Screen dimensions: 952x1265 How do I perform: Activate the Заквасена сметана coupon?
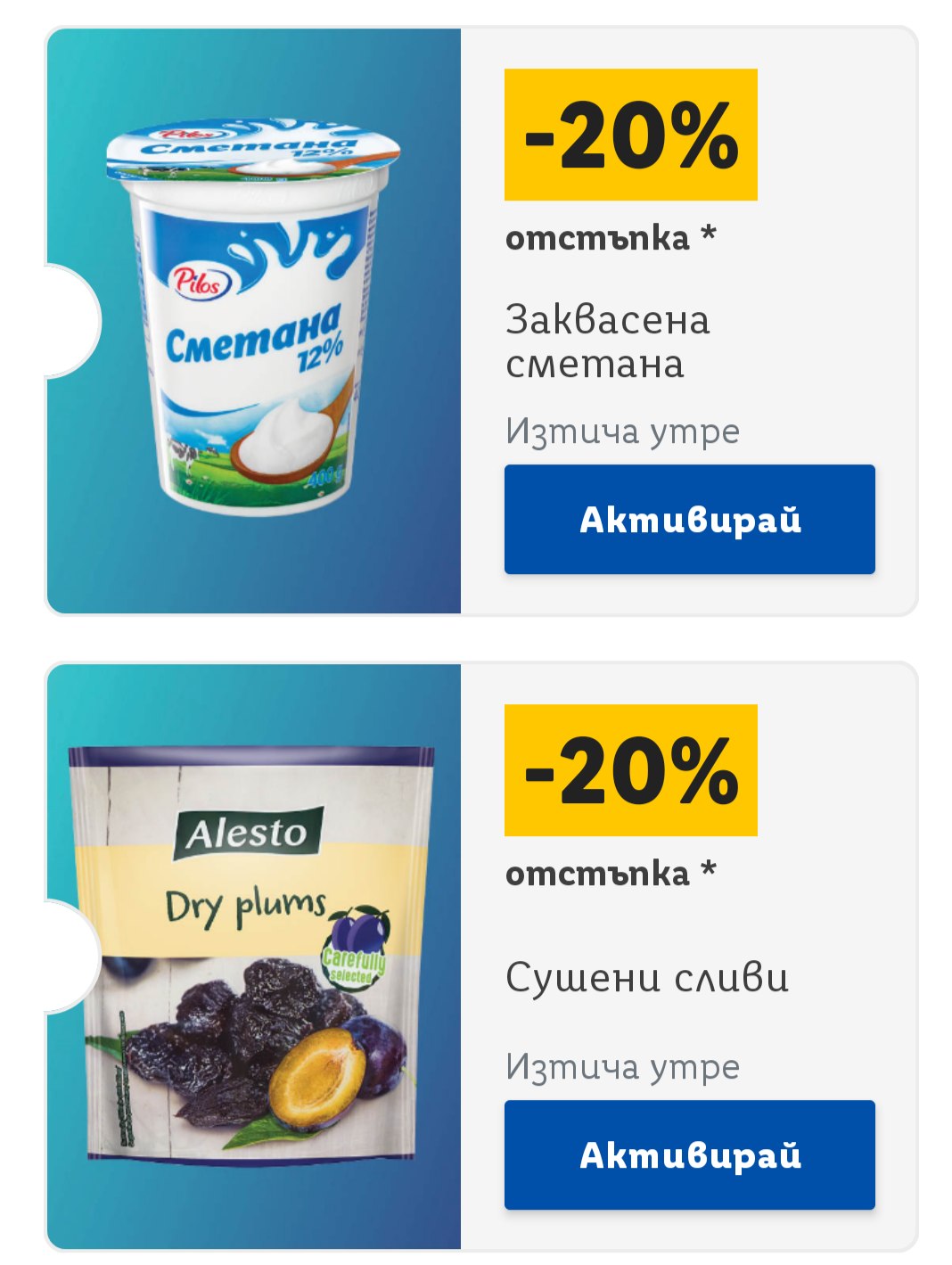689,519
